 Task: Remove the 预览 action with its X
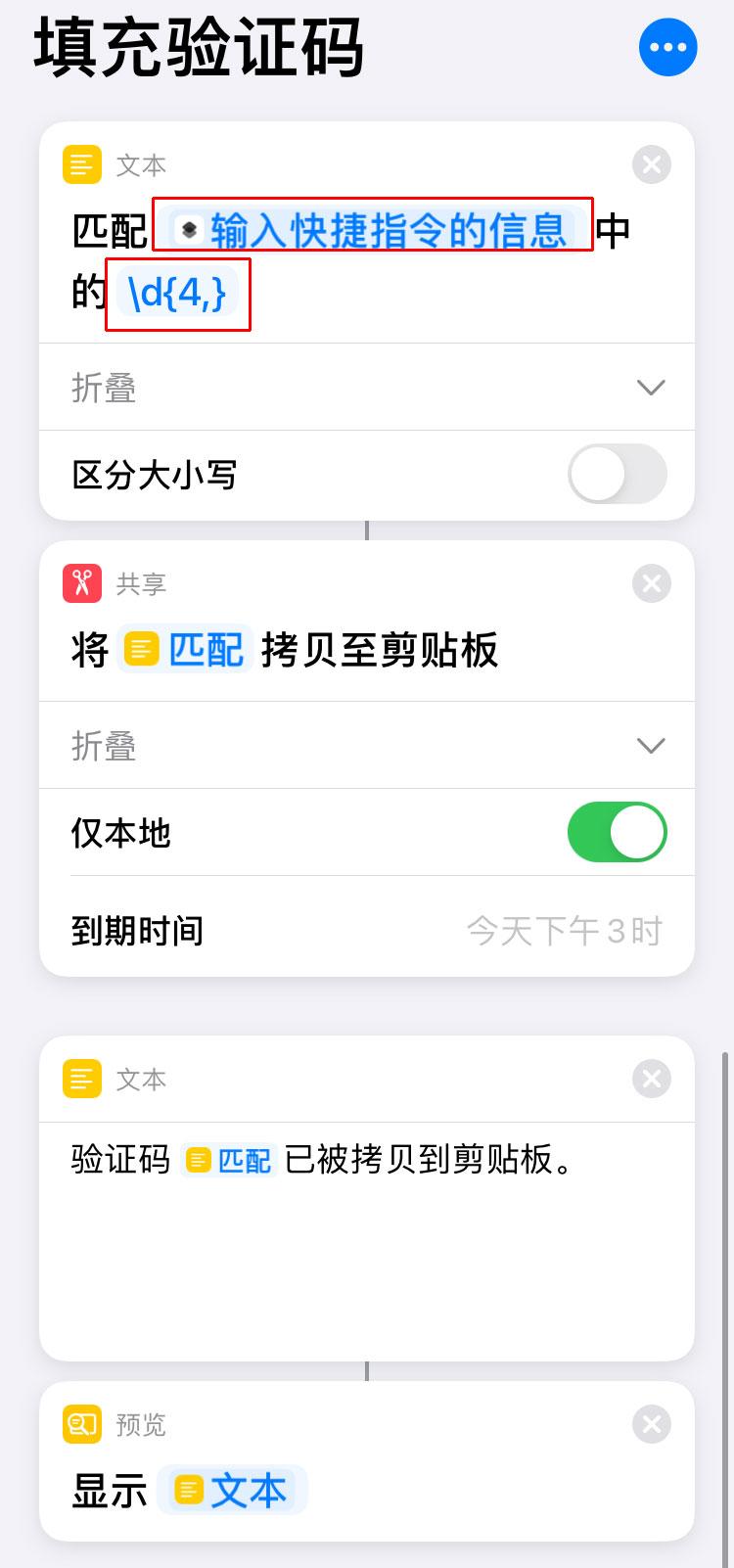(652, 1425)
